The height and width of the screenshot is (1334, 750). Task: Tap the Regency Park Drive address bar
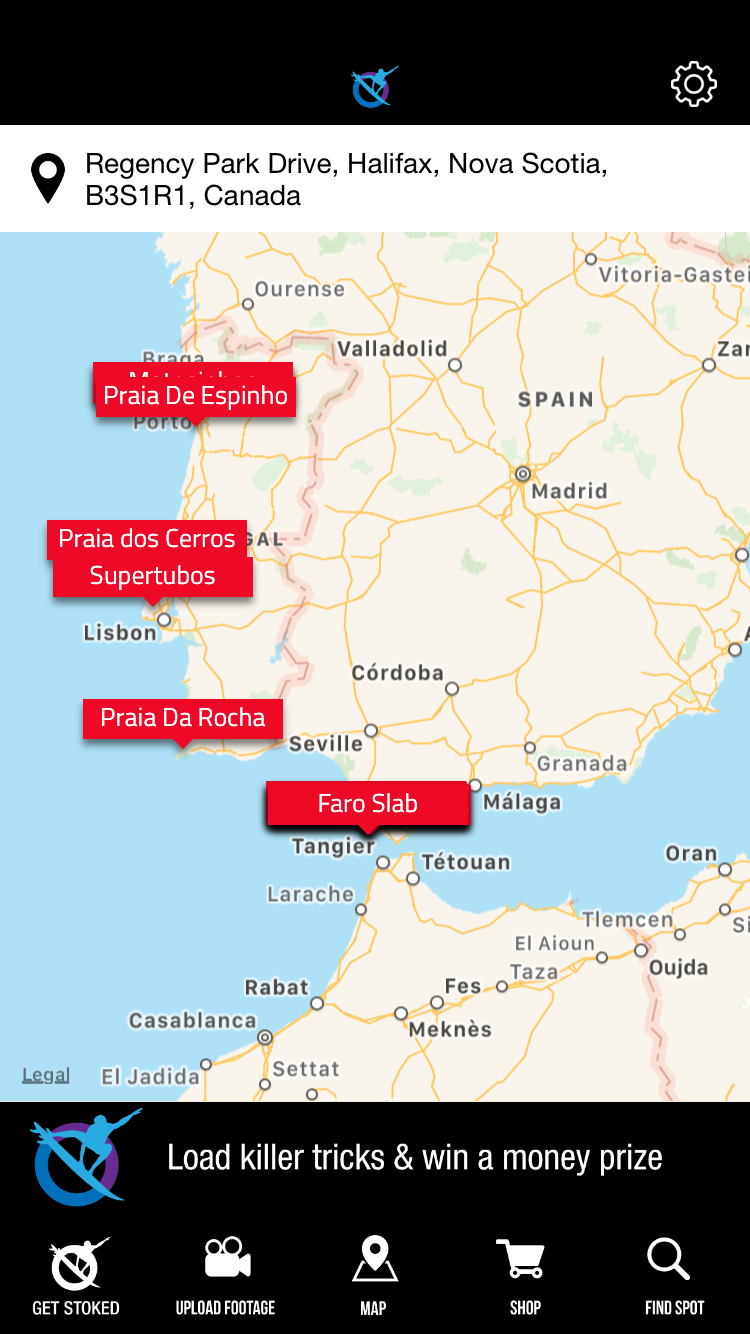click(x=346, y=179)
